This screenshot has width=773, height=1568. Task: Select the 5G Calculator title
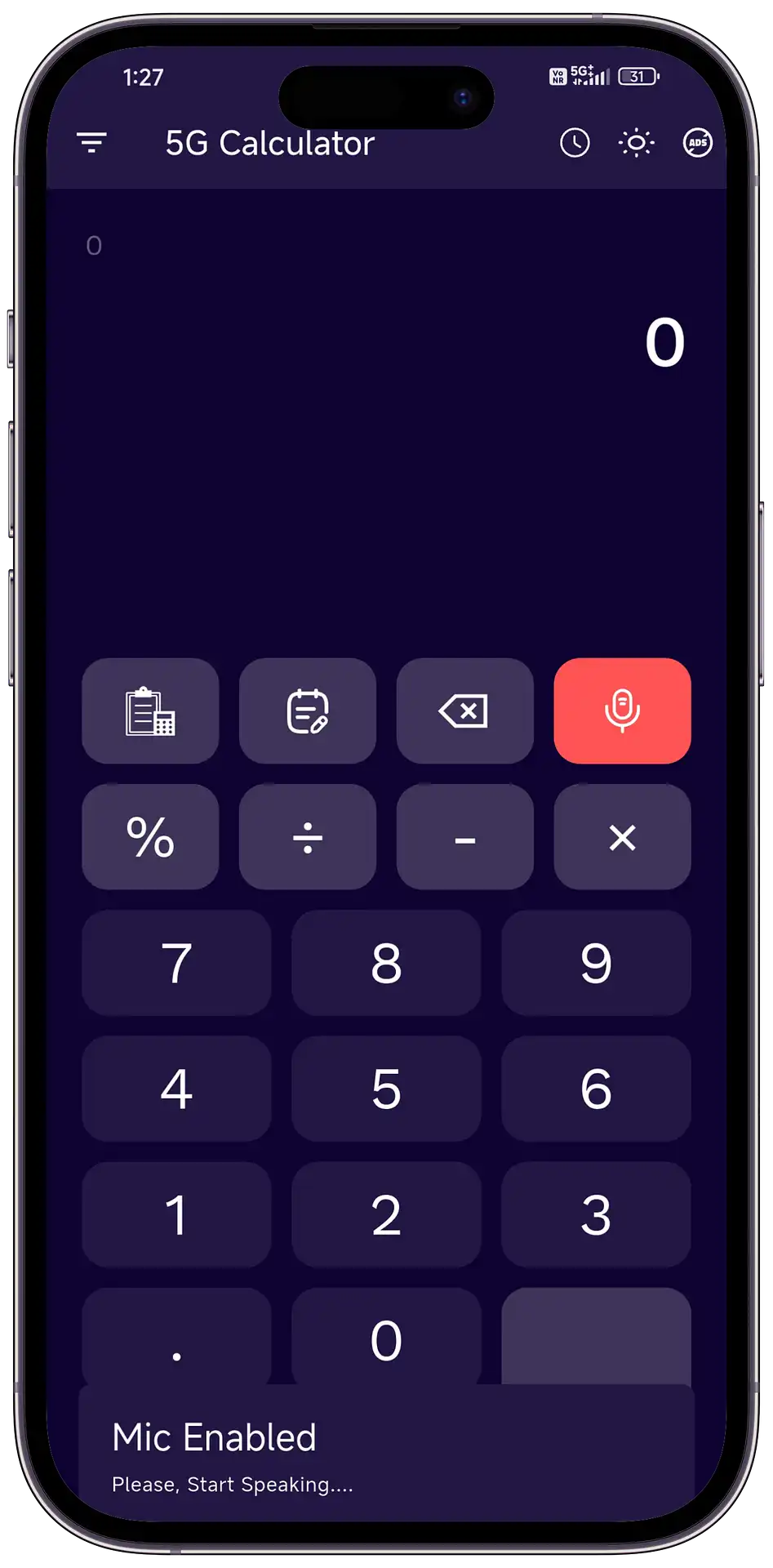[x=271, y=143]
